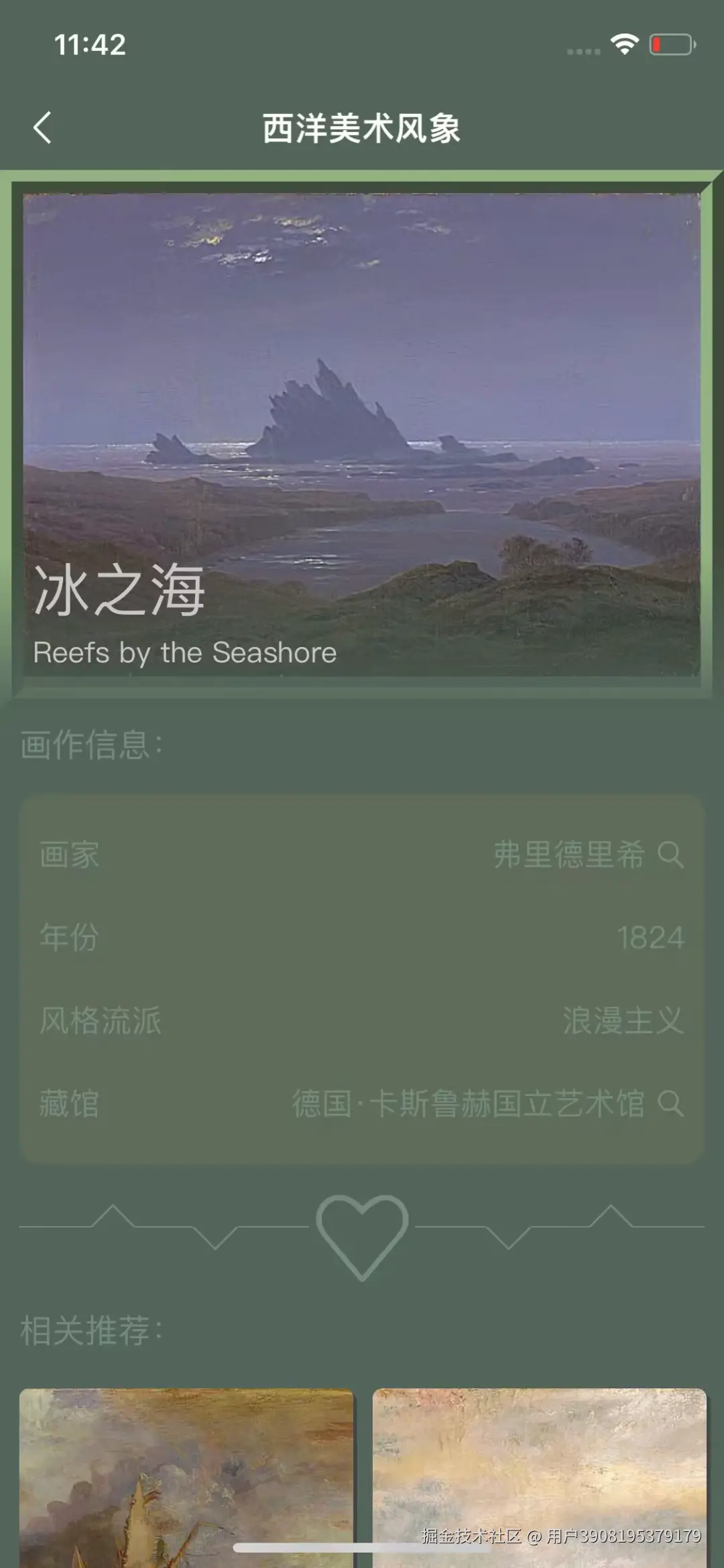Open the second recommended painting on the right
This screenshot has width=724, height=1568.
click(x=539, y=1475)
